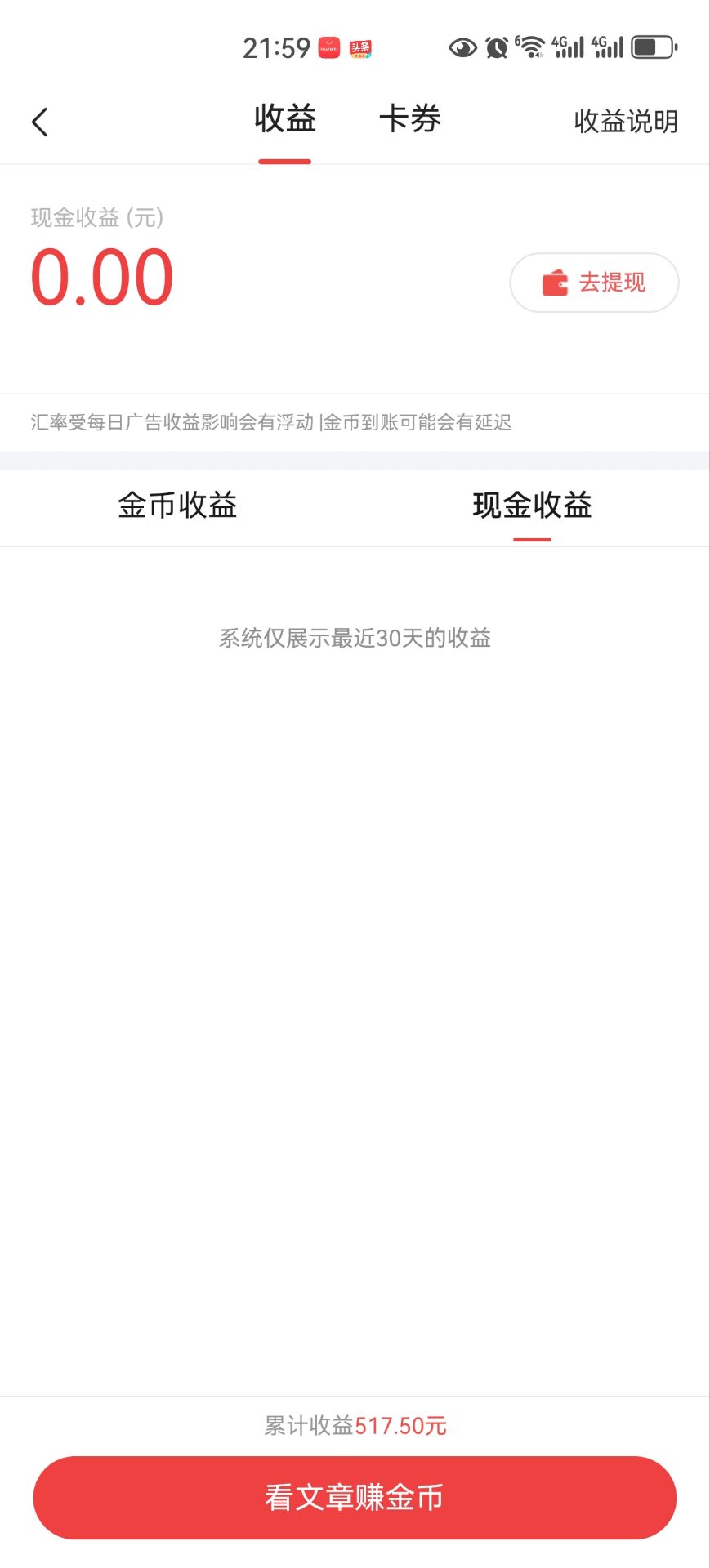The width and height of the screenshot is (710, 1568).
Task: Tap the Wi-Fi signal icon in status bar
Action: coord(530,47)
